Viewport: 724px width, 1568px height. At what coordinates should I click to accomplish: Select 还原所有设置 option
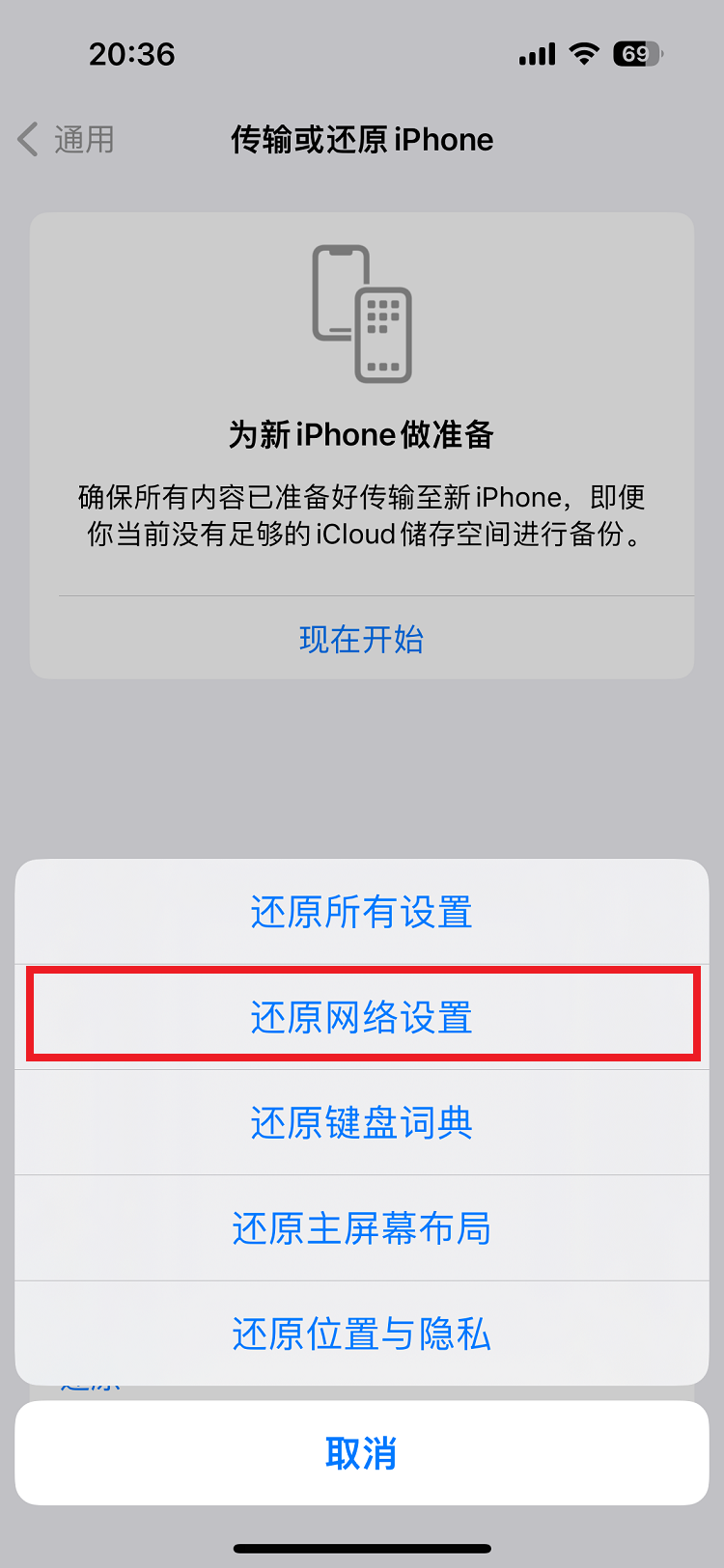361,912
